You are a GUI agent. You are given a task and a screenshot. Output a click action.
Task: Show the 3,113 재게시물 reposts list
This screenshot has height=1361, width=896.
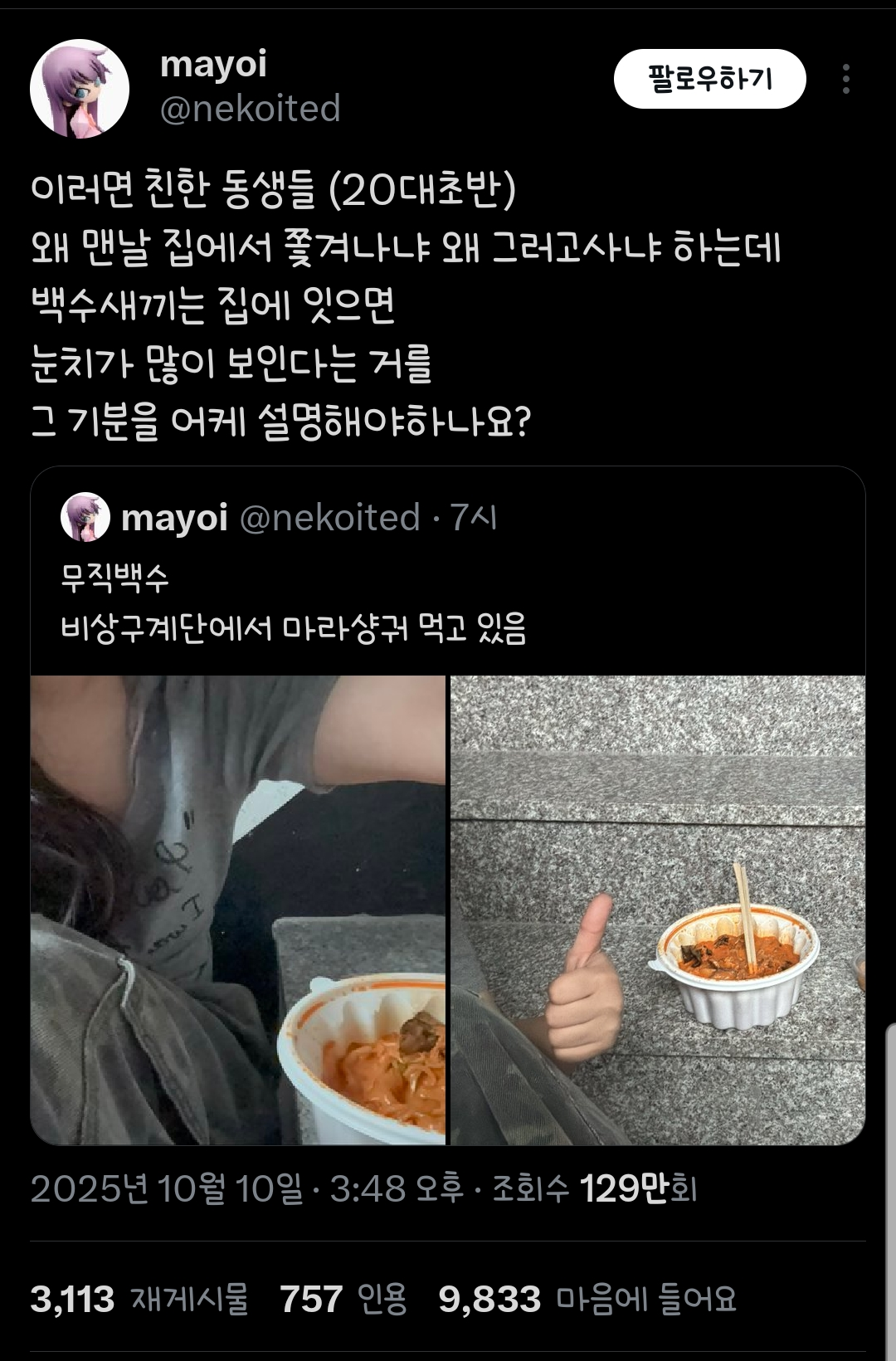click(x=139, y=1299)
